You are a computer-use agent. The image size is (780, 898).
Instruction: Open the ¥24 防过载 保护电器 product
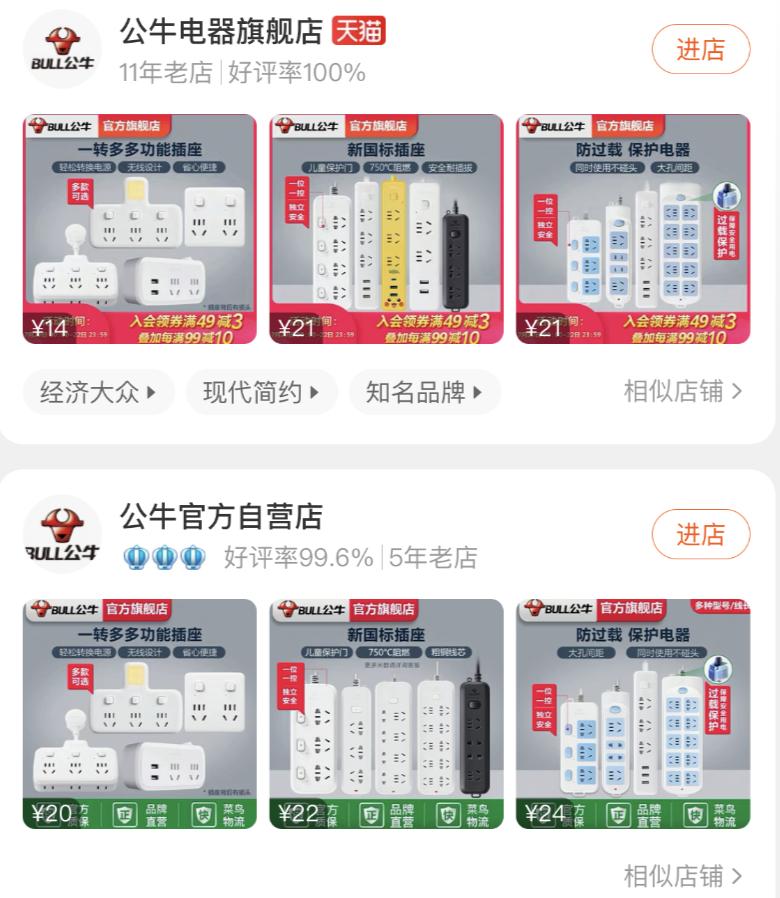click(x=633, y=714)
